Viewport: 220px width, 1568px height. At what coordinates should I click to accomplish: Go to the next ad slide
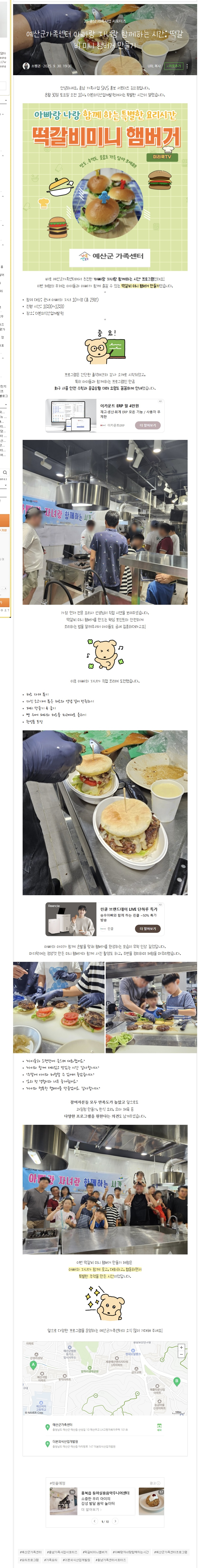tap(116, 1521)
